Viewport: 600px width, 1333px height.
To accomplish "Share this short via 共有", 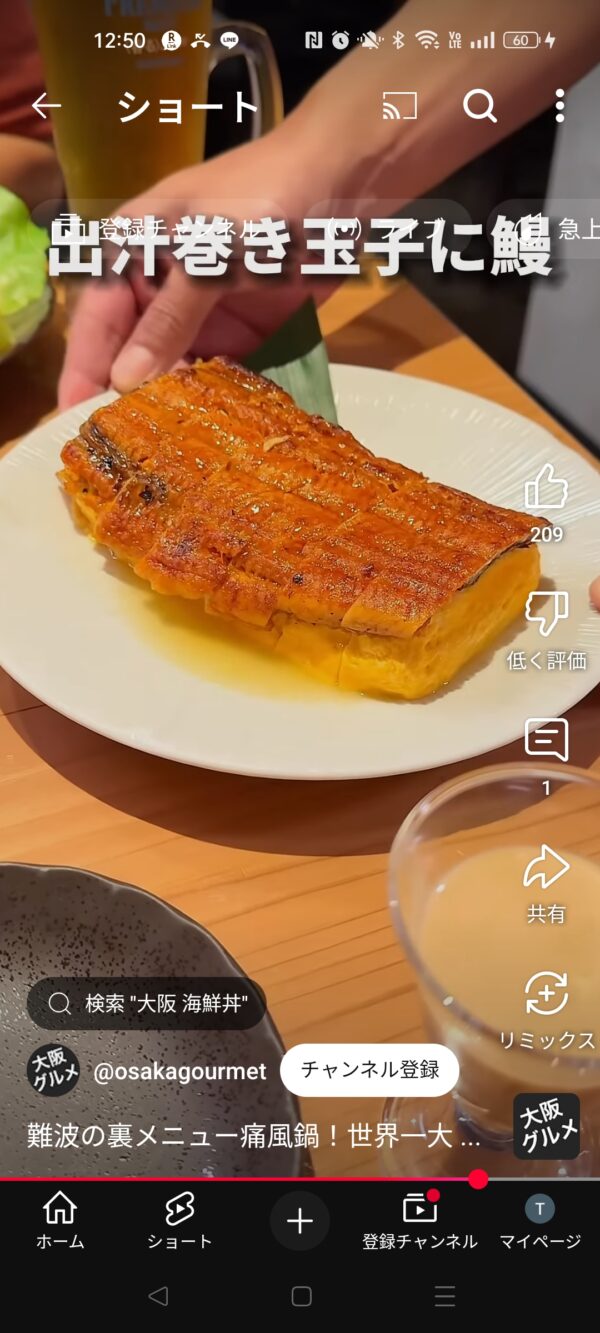I will pyautogui.click(x=546, y=868).
